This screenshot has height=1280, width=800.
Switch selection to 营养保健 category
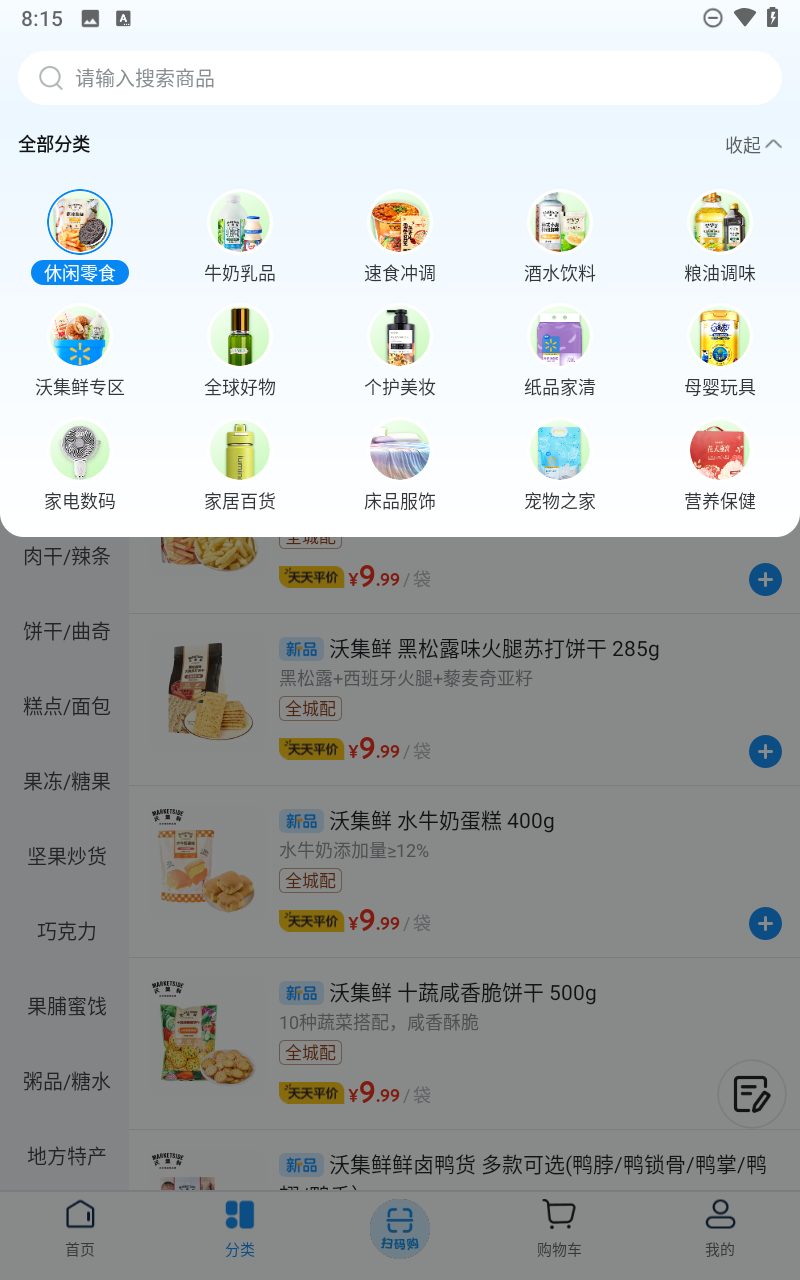[720, 450]
